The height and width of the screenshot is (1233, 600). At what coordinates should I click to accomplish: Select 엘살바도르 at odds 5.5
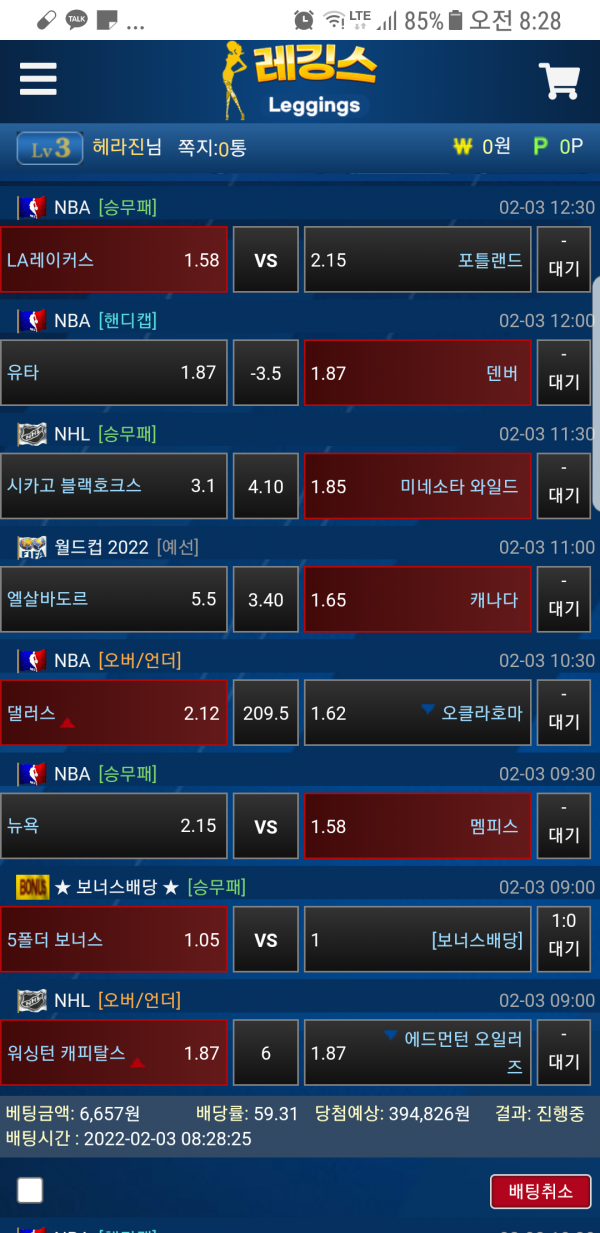click(114, 600)
